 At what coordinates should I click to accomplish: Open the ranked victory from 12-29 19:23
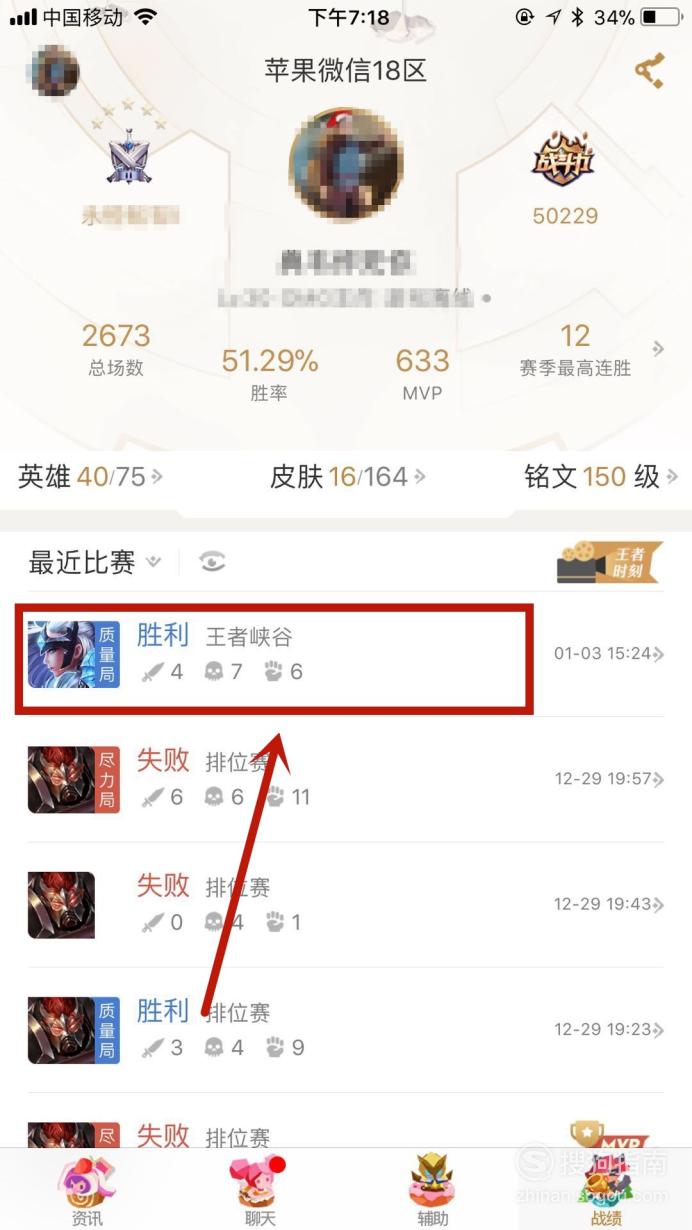pyautogui.click(x=346, y=1029)
